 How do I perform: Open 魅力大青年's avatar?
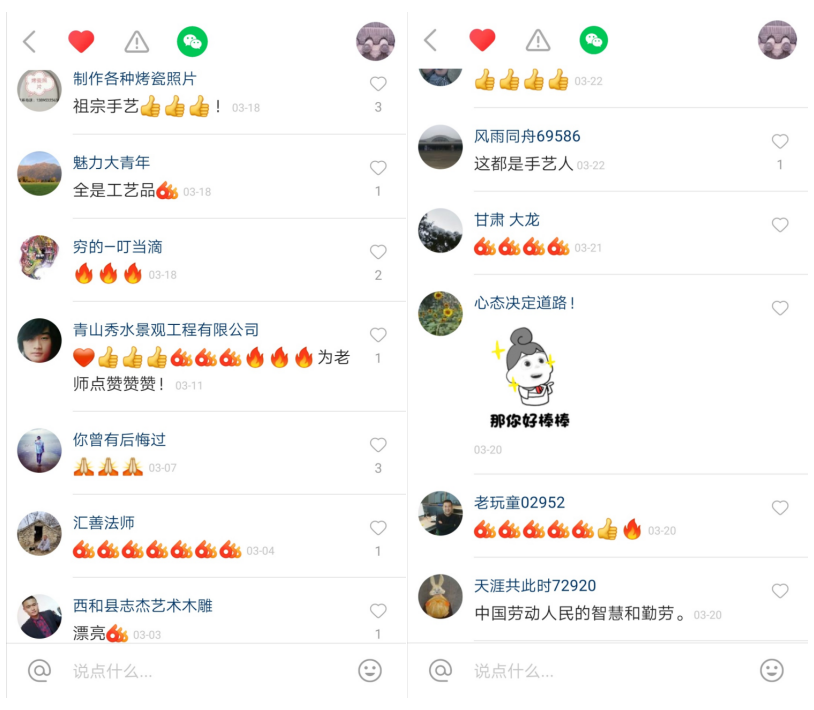click(x=40, y=174)
